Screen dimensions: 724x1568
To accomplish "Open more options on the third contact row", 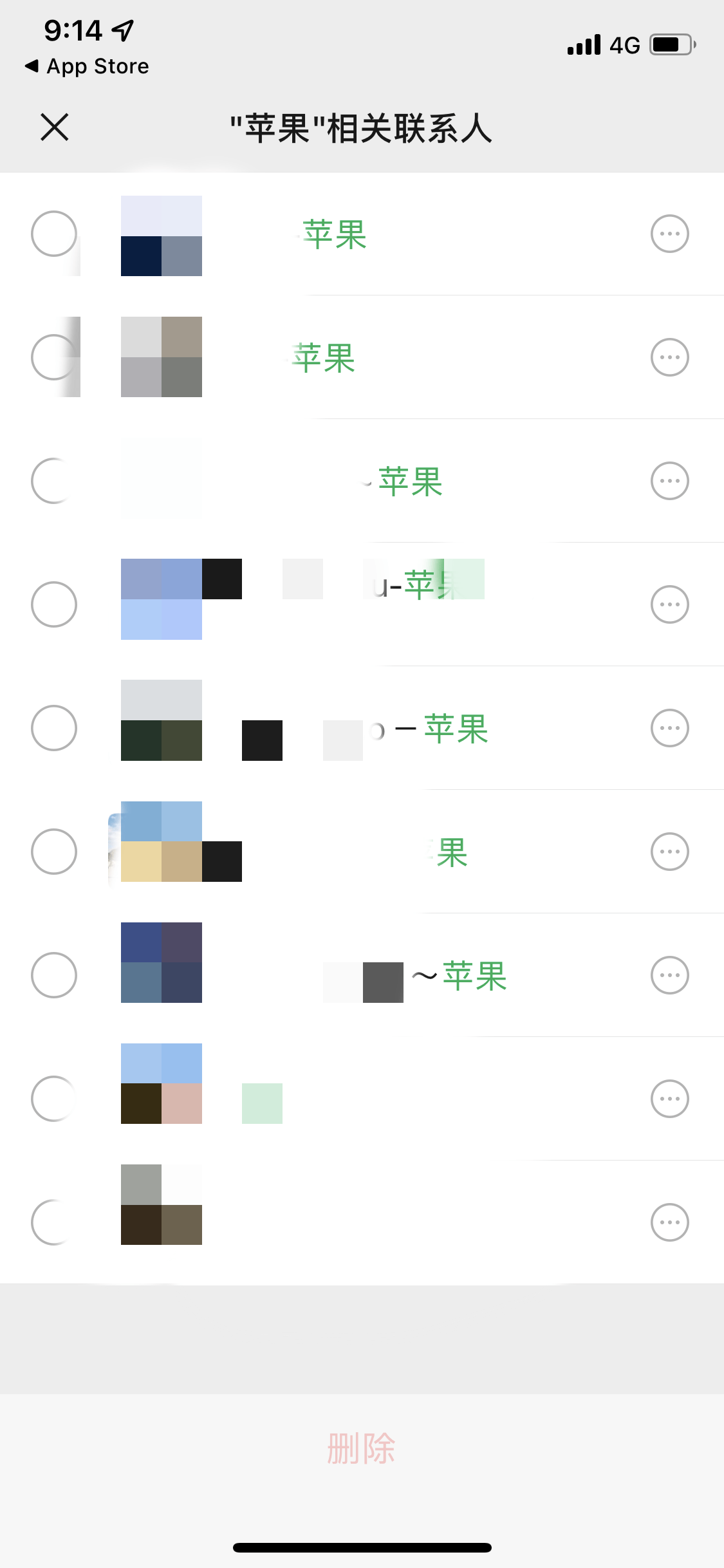I will (x=669, y=480).
